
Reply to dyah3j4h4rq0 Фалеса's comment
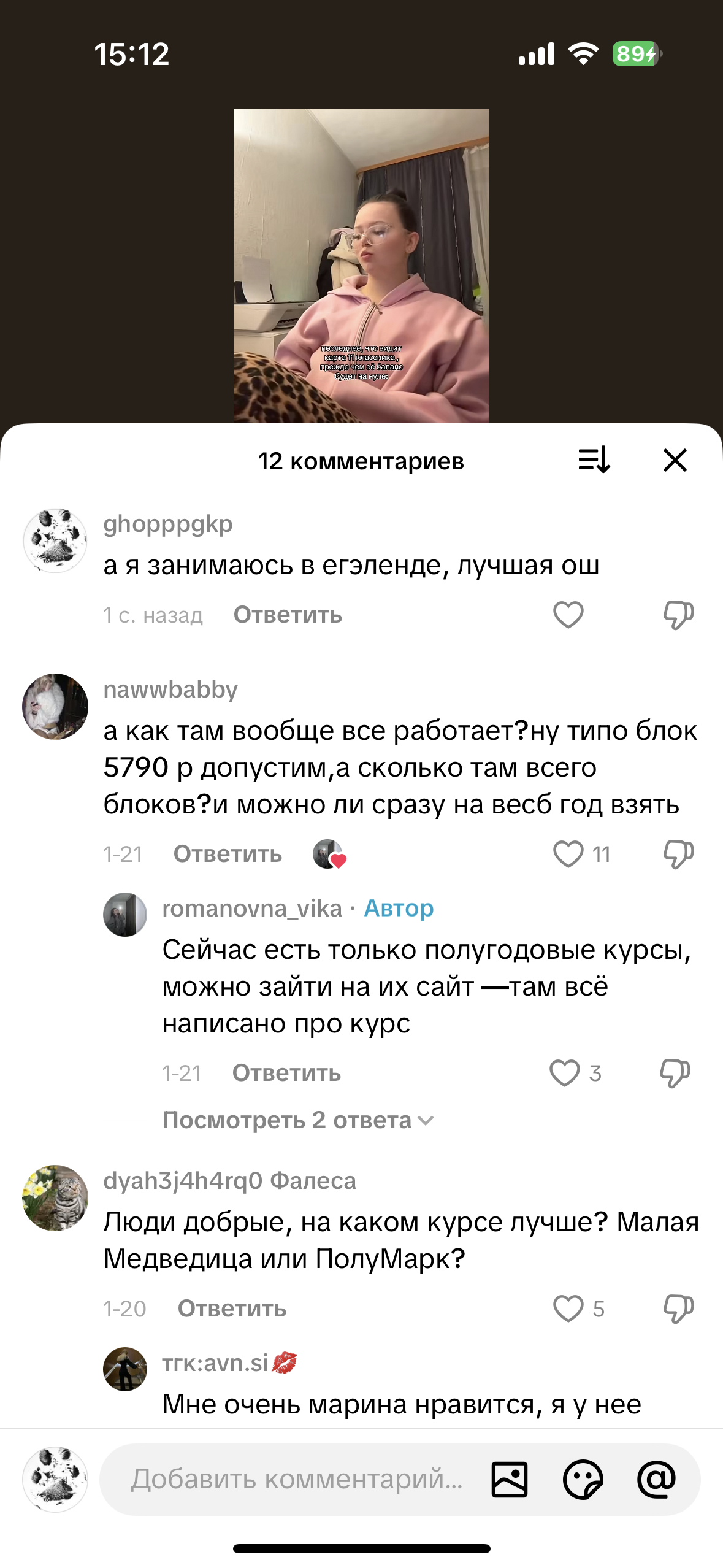(232, 1309)
